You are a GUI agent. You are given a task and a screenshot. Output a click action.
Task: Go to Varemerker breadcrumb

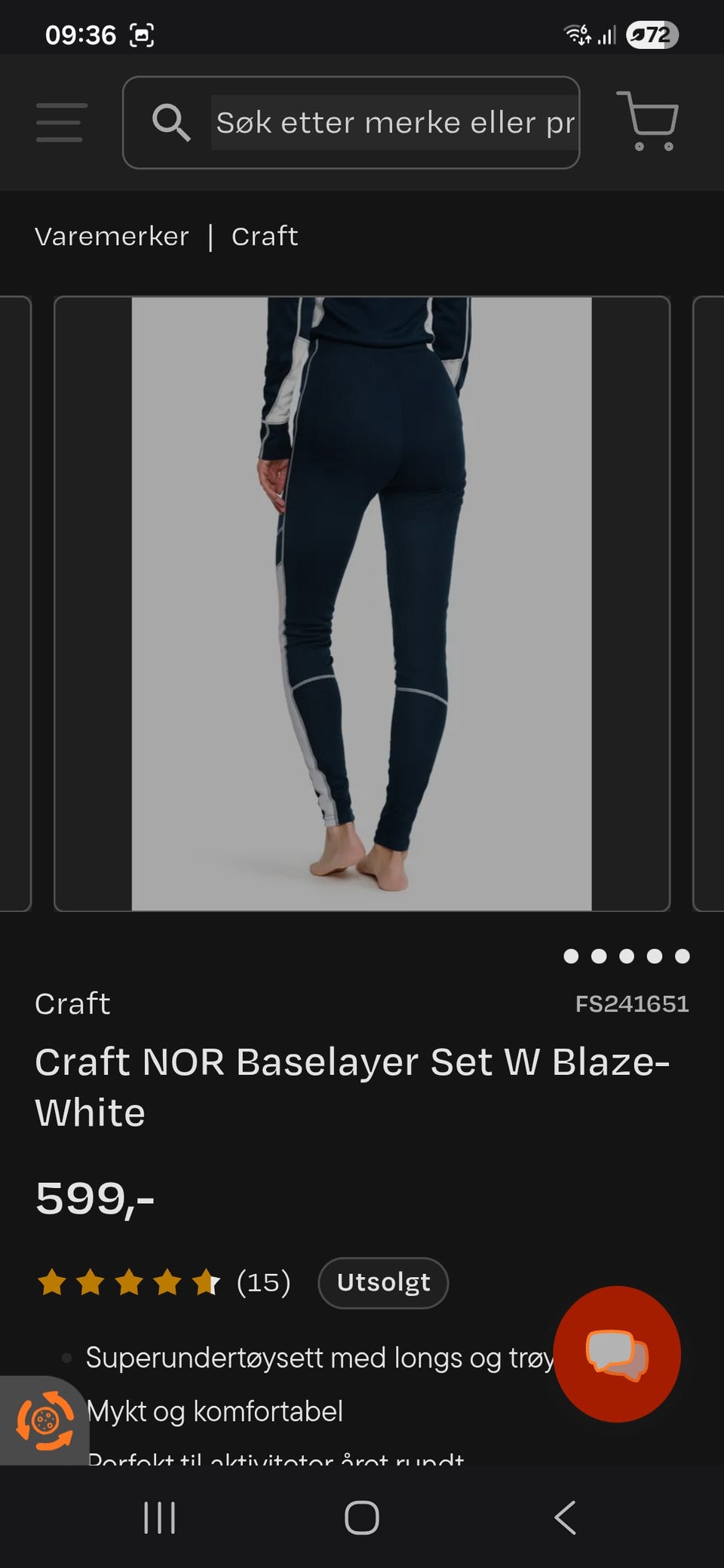112,236
